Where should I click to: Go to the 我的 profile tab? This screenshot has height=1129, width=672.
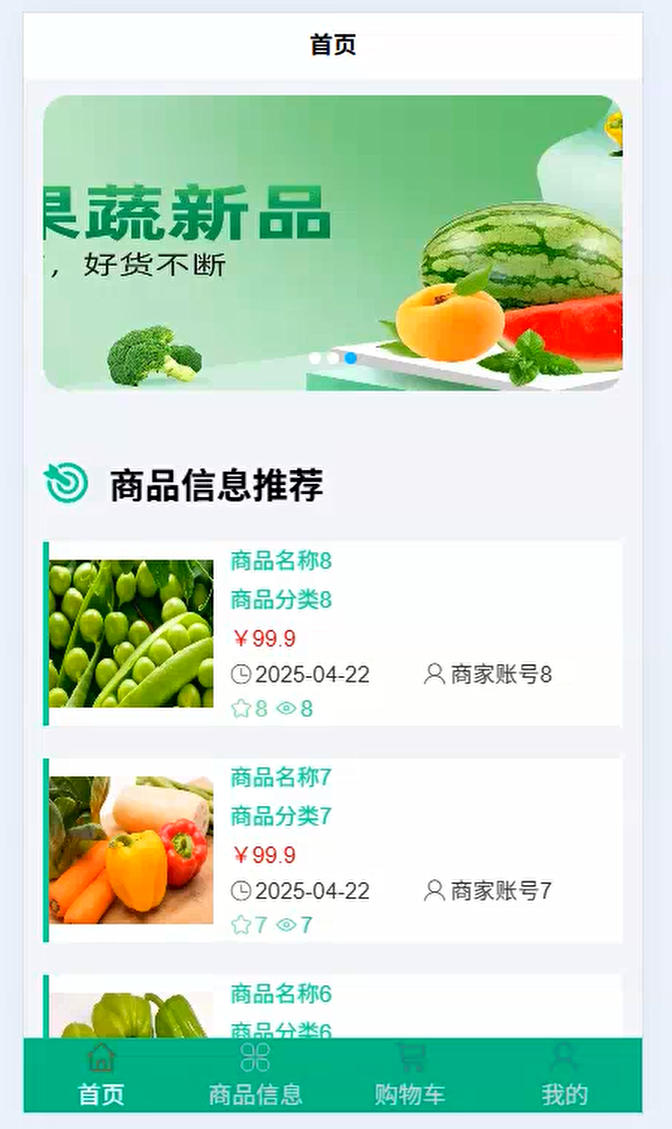564,1076
